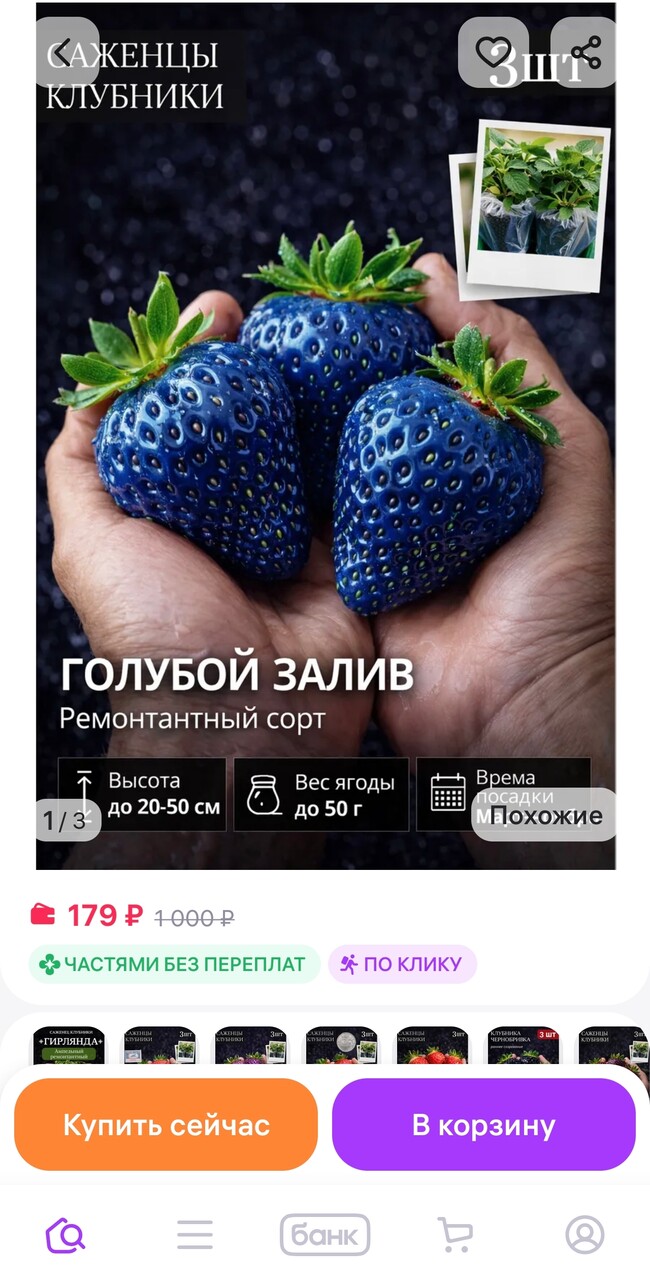
Task: Open the profile tab
Action: [585, 1235]
